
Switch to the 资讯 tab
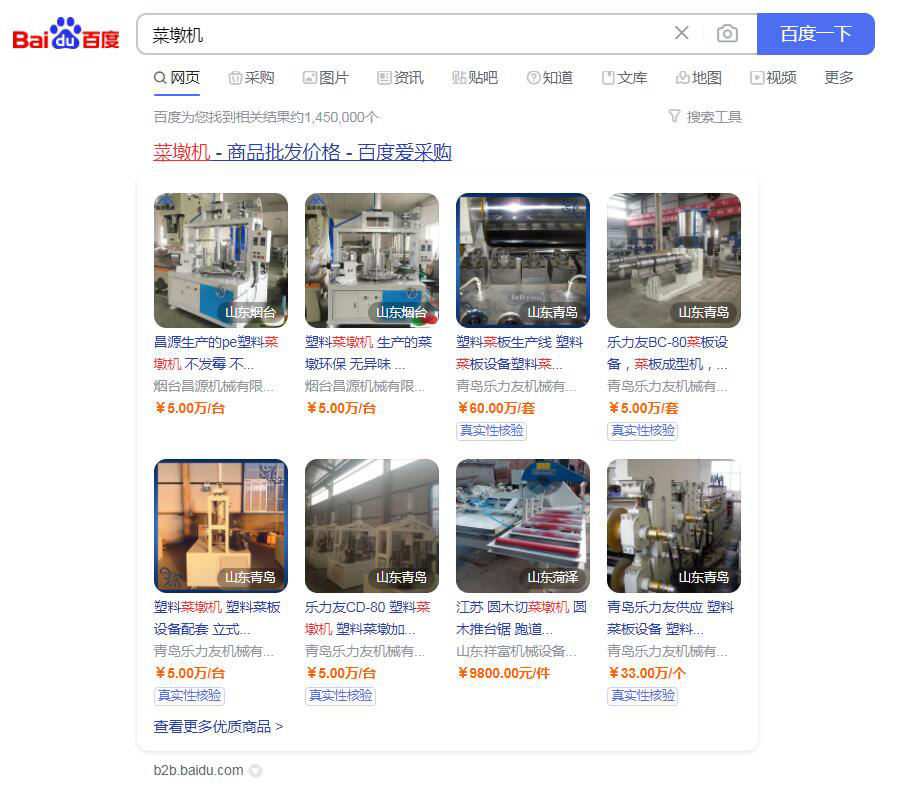400,78
